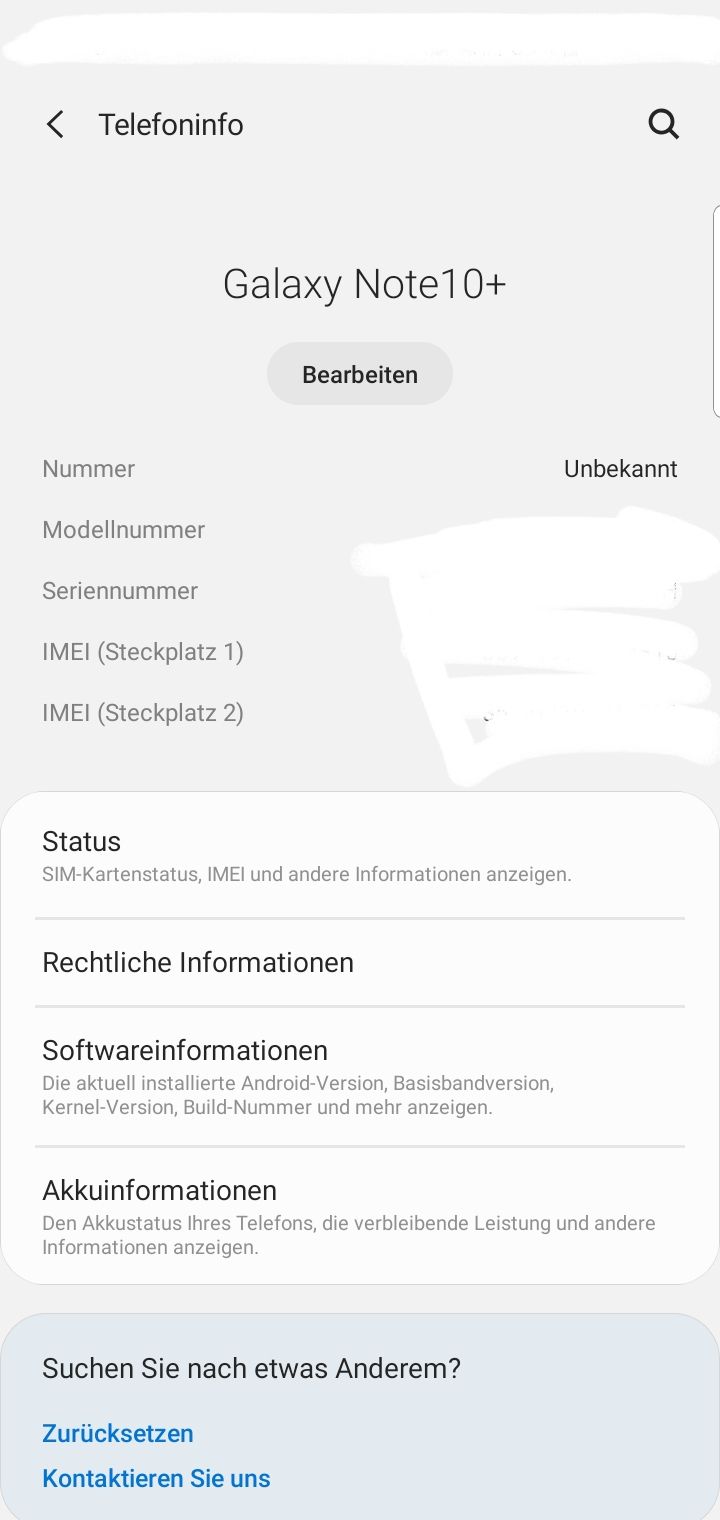
Task: Go back from Telefoninfo
Action: (x=55, y=125)
